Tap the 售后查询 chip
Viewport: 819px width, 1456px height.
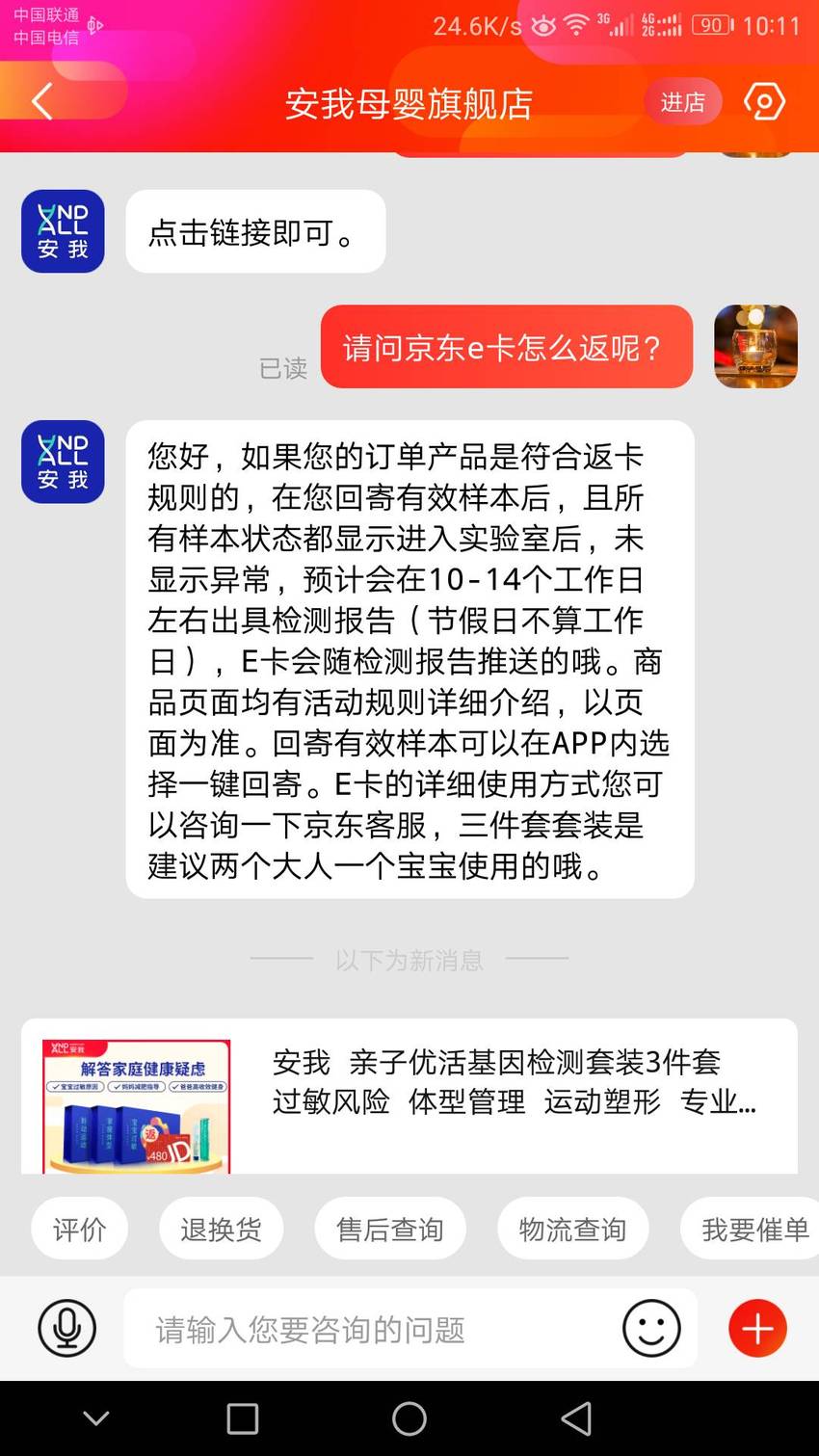click(x=390, y=1229)
